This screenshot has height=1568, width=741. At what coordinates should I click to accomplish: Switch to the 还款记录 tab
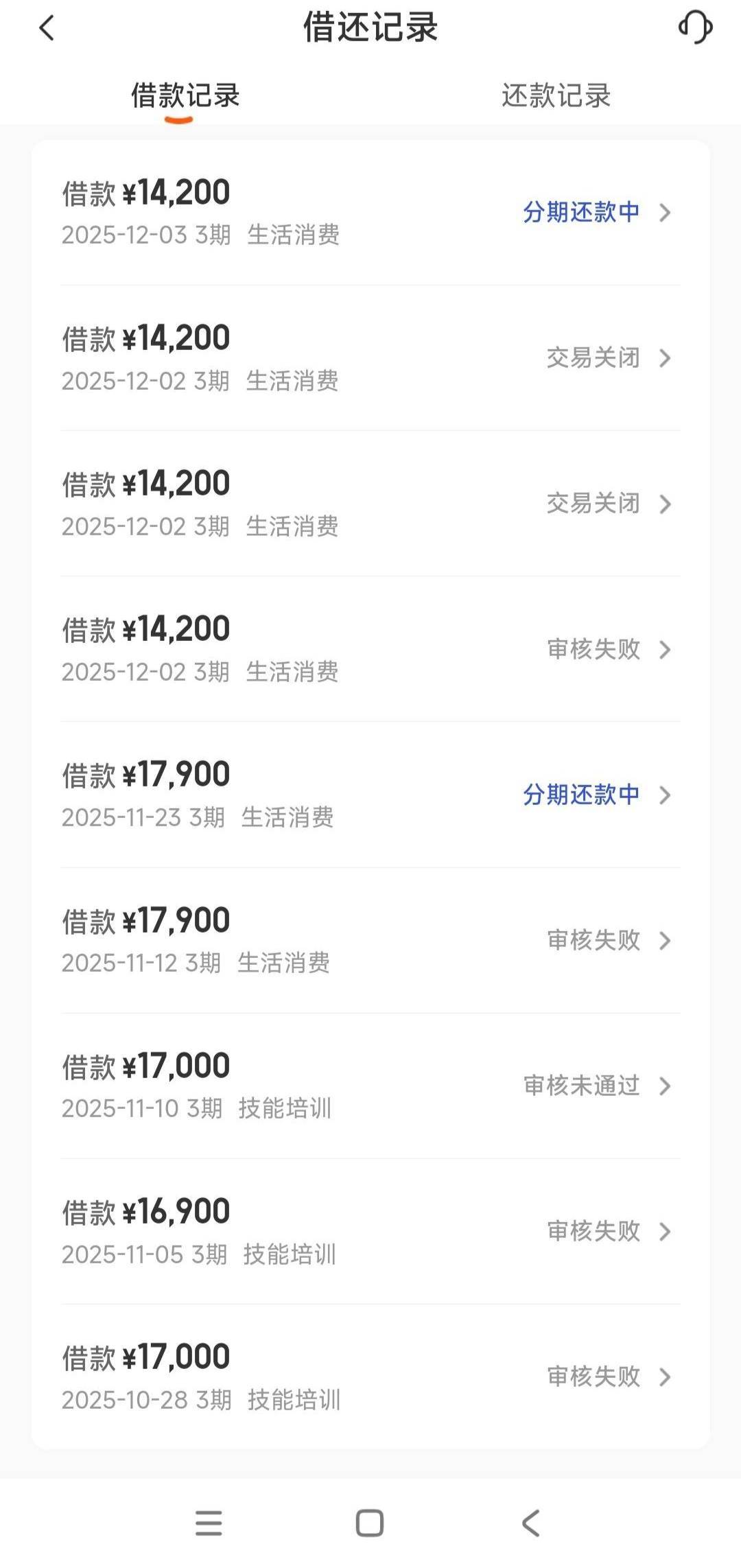(x=556, y=96)
